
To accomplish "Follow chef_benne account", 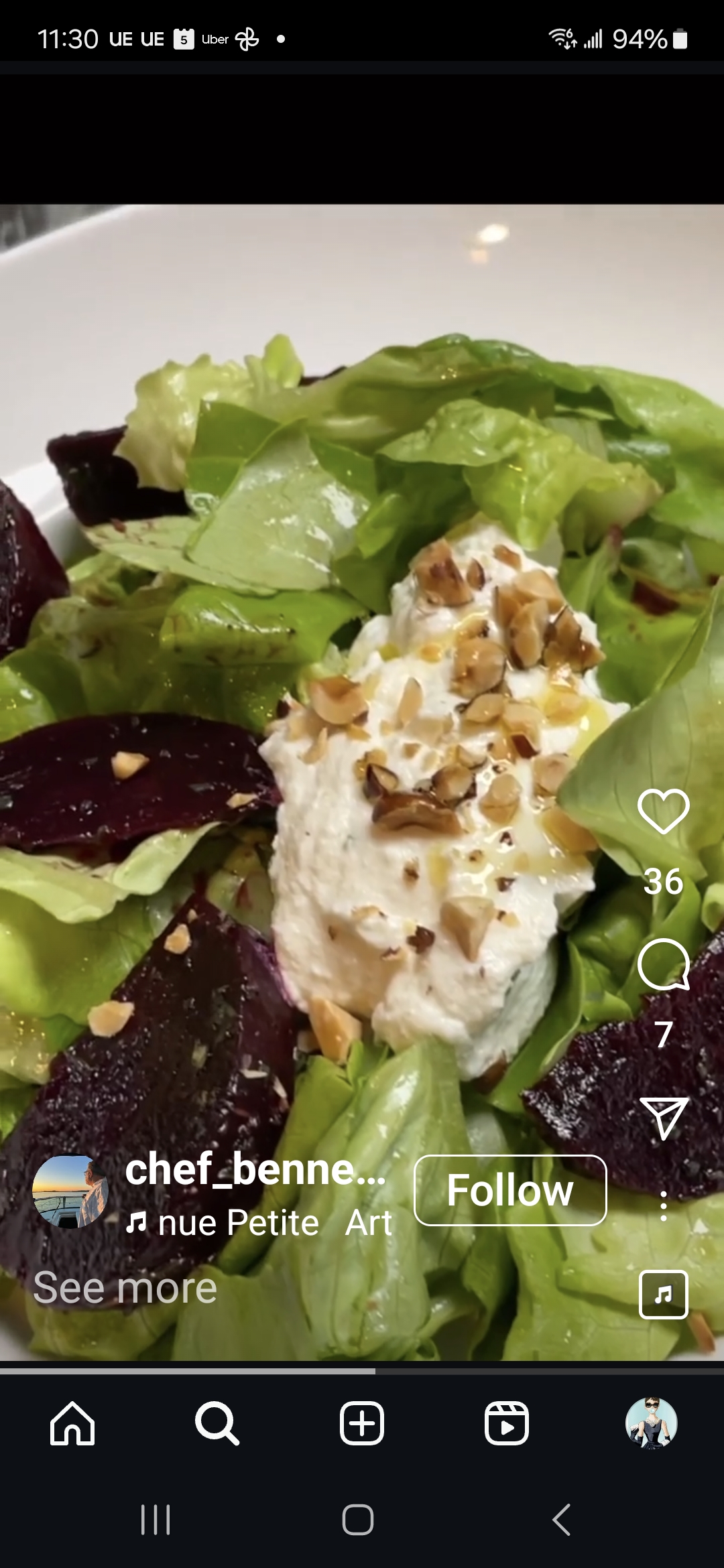I will coord(510,1191).
